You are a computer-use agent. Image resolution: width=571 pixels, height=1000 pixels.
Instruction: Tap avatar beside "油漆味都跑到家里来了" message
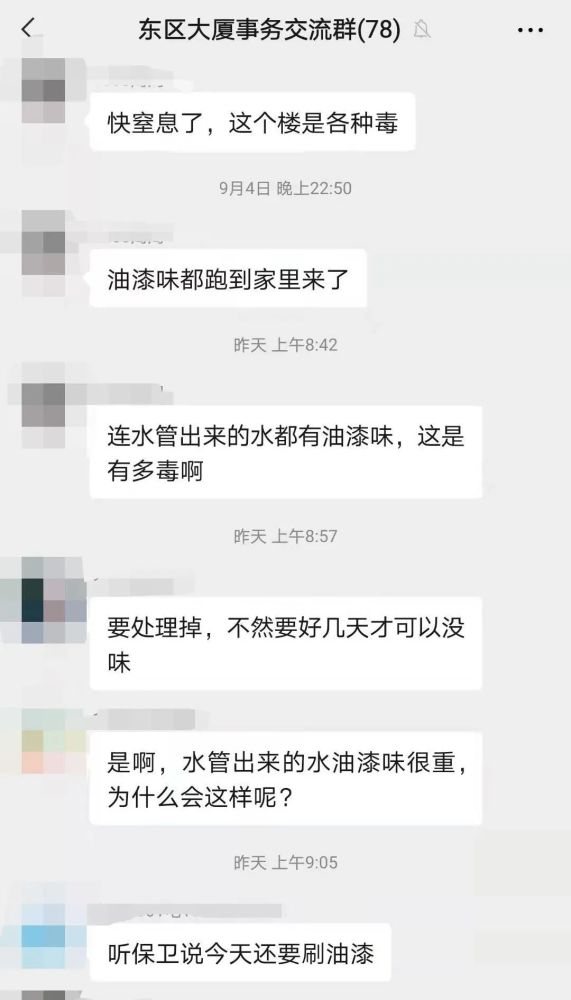[43, 253]
